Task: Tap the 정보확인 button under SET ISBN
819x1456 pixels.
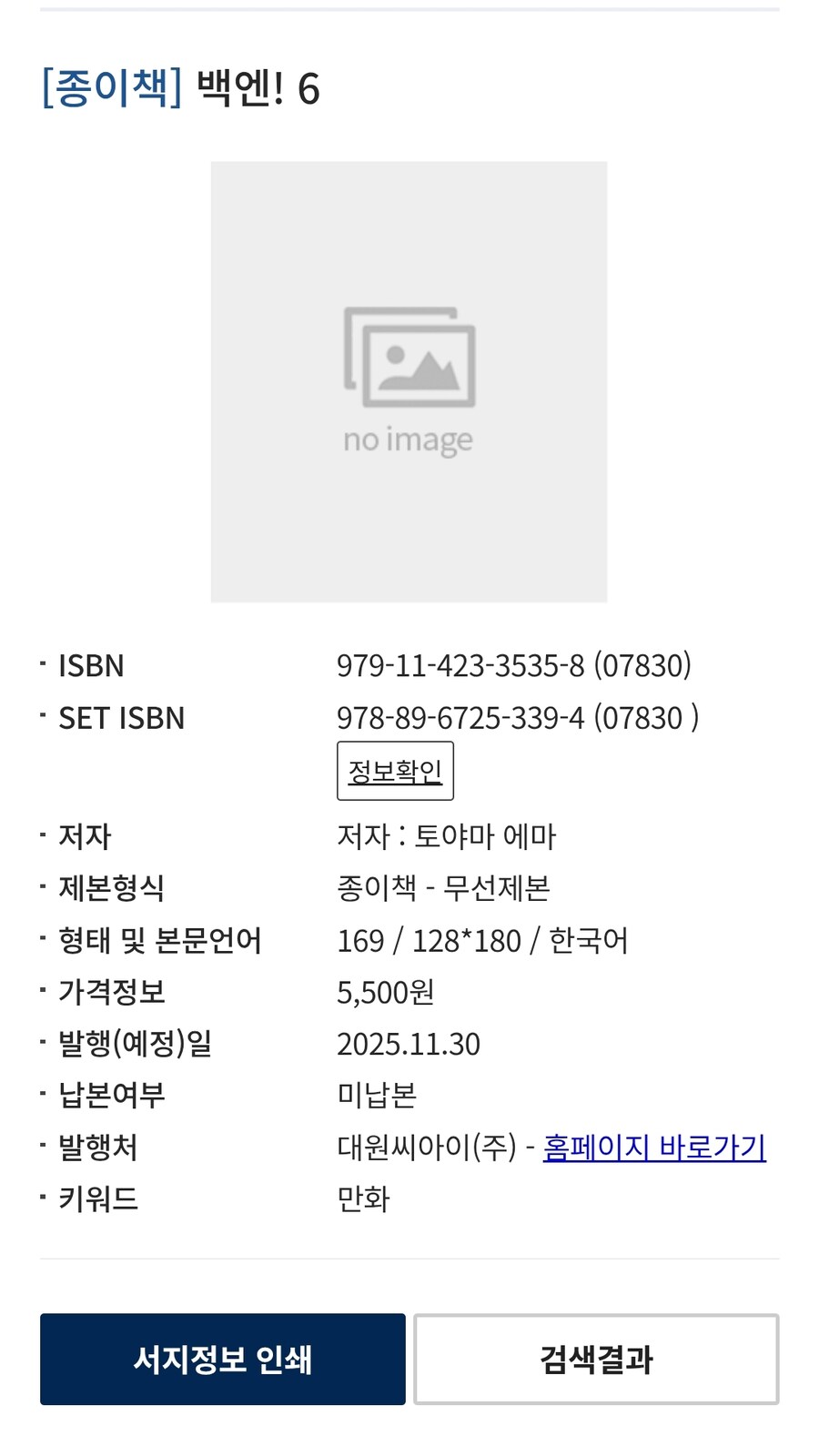Action: click(x=394, y=771)
